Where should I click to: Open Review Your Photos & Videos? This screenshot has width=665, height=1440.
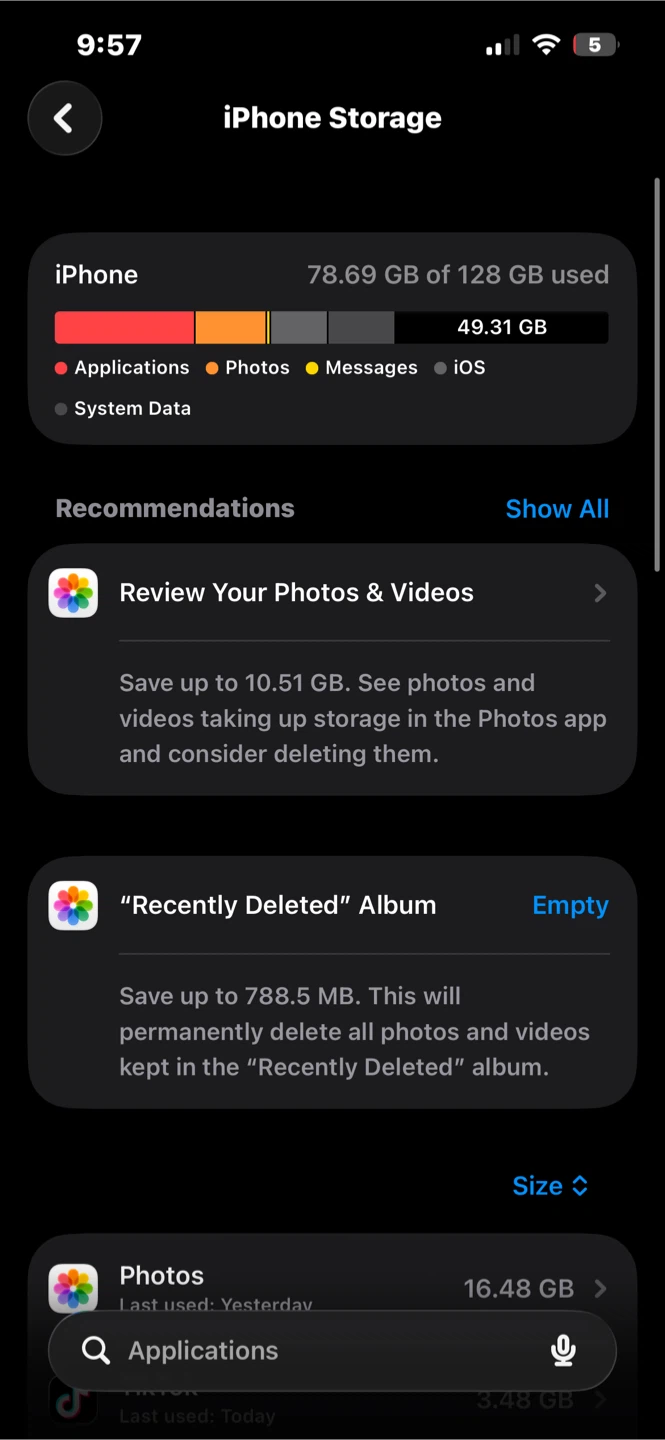(332, 593)
